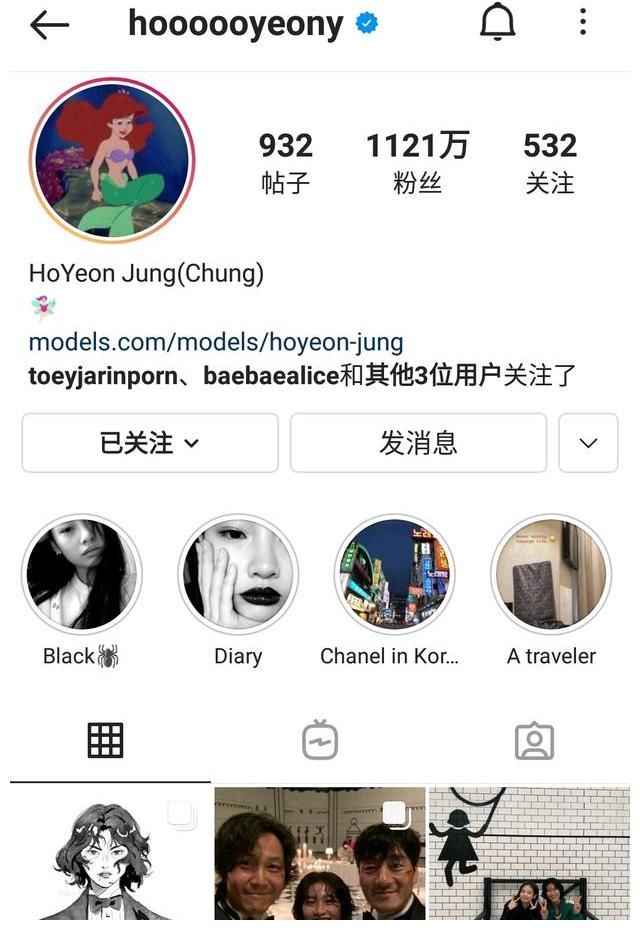This screenshot has height=940, width=640.
Task: Switch to the tagged photos tab
Action: pyautogui.click(x=534, y=741)
